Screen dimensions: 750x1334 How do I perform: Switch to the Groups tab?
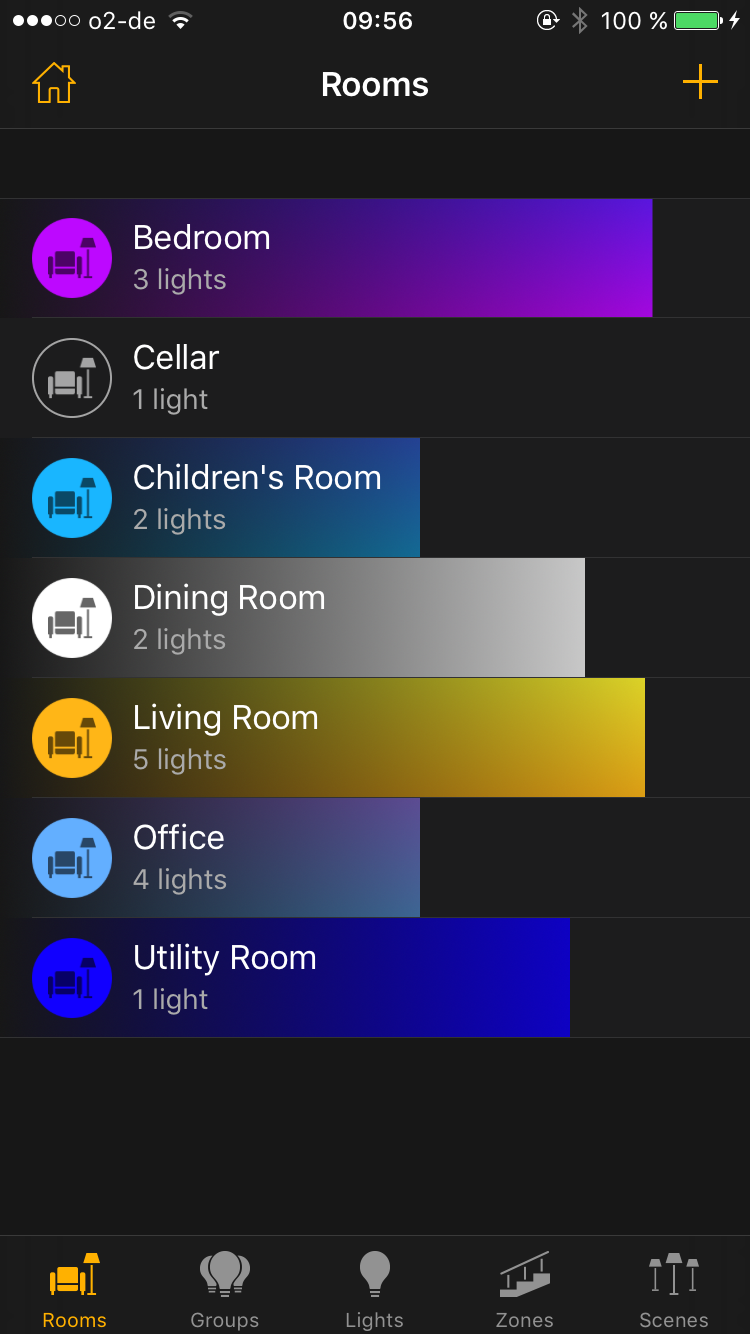point(225,1290)
